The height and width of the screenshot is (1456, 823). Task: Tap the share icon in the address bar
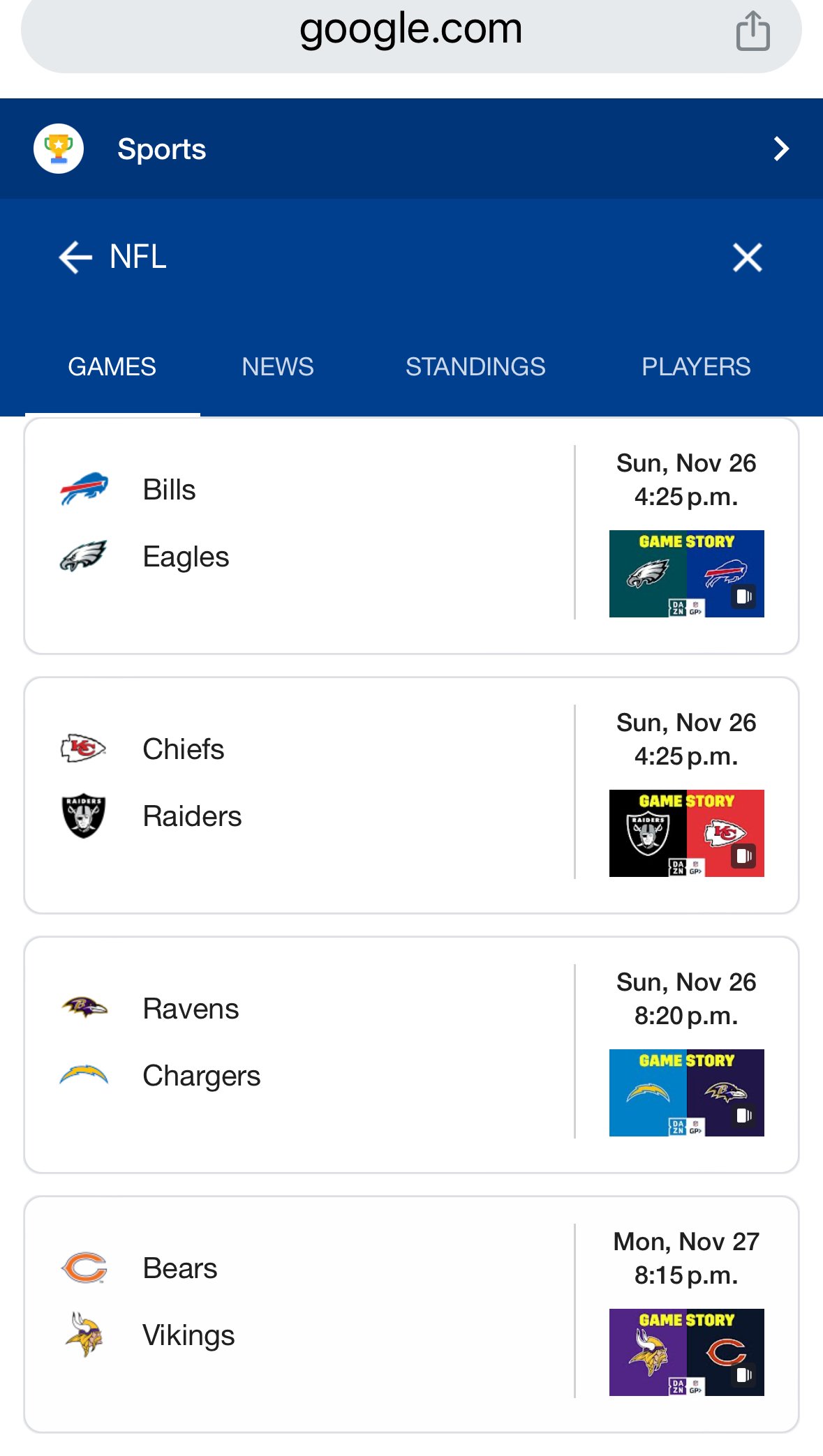click(x=752, y=31)
